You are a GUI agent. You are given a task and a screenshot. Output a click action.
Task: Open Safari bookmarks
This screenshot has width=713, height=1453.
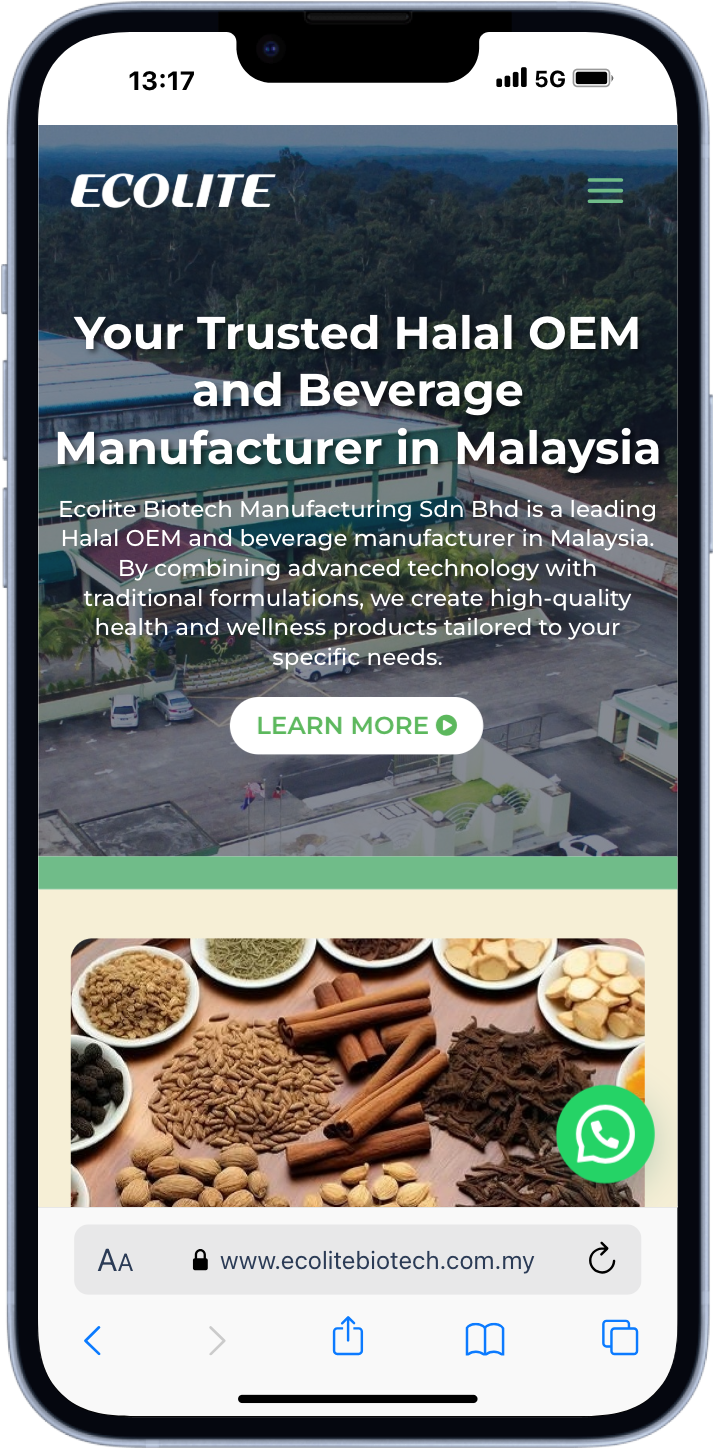click(x=485, y=1340)
